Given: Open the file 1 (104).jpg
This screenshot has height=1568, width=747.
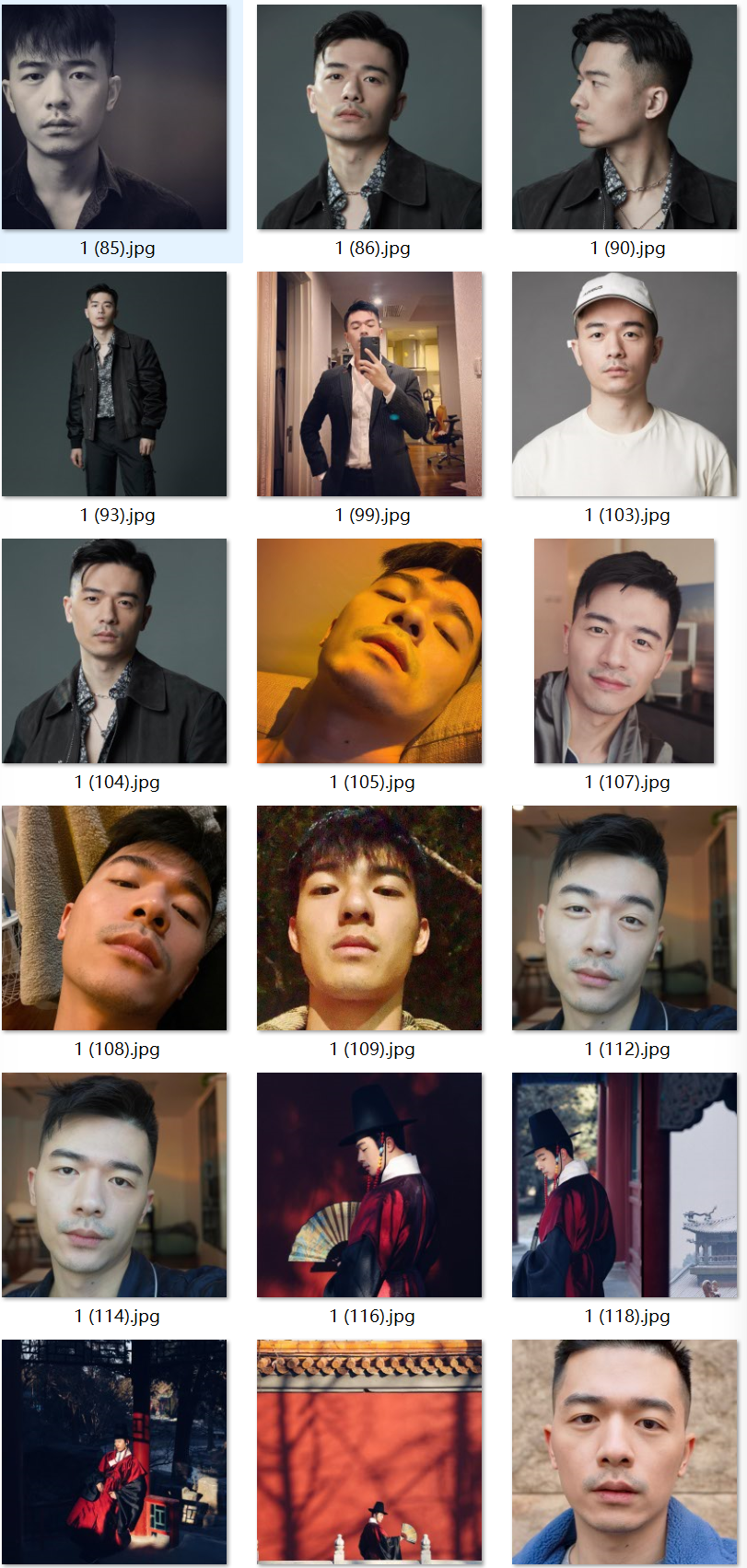Looking at the screenshot, I should tap(114, 651).
